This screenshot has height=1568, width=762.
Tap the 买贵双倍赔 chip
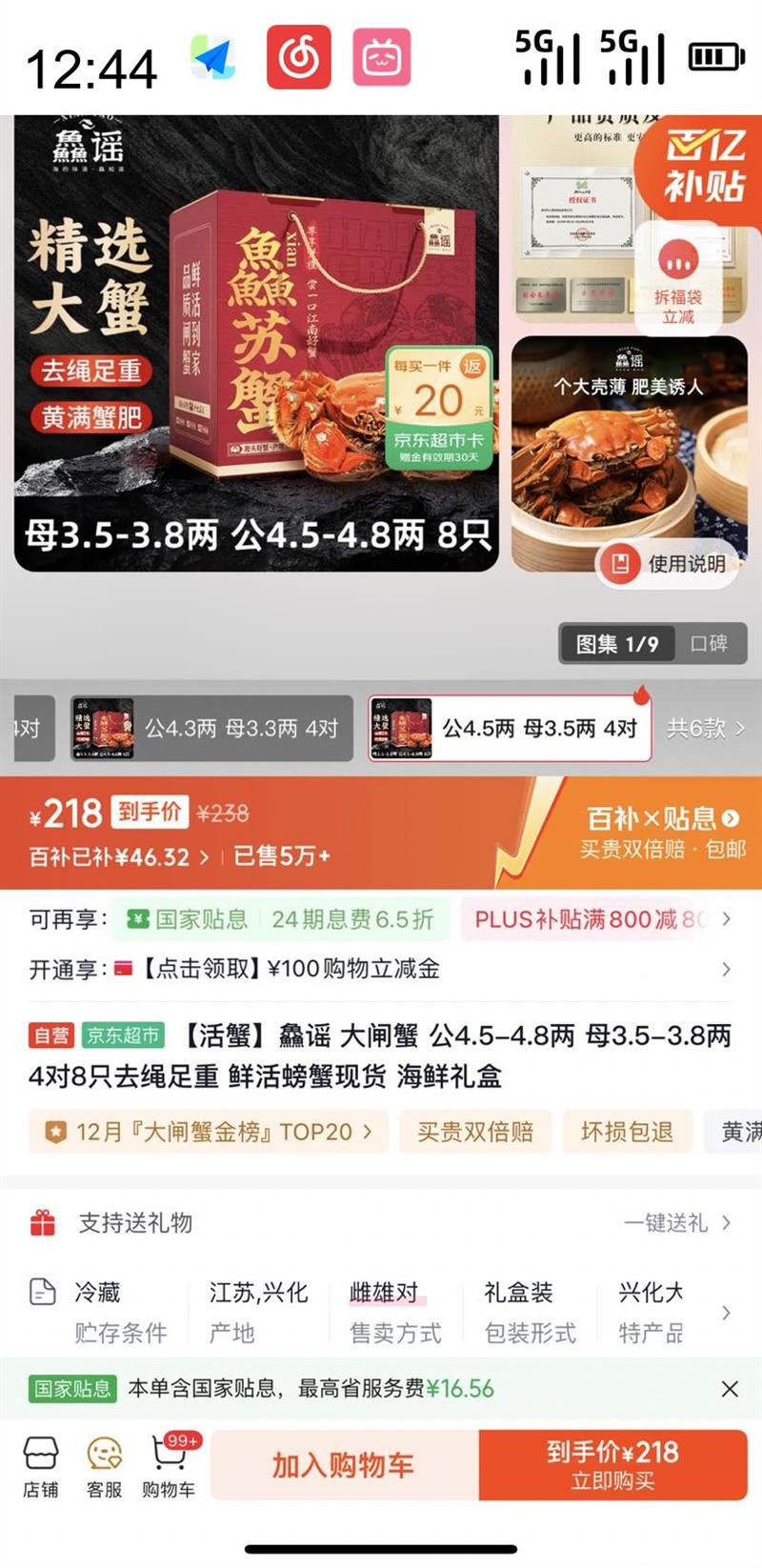474,1132
